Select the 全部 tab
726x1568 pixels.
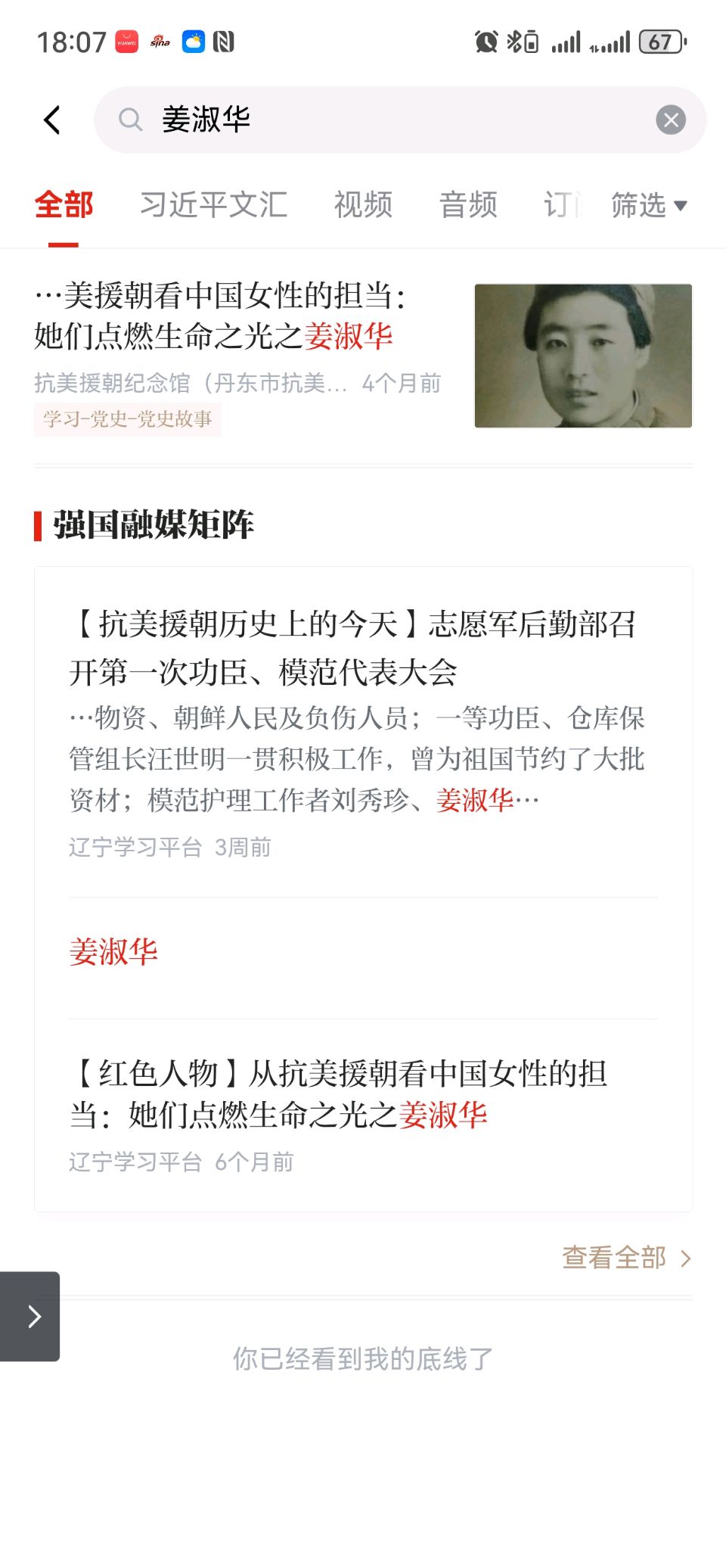(x=64, y=204)
